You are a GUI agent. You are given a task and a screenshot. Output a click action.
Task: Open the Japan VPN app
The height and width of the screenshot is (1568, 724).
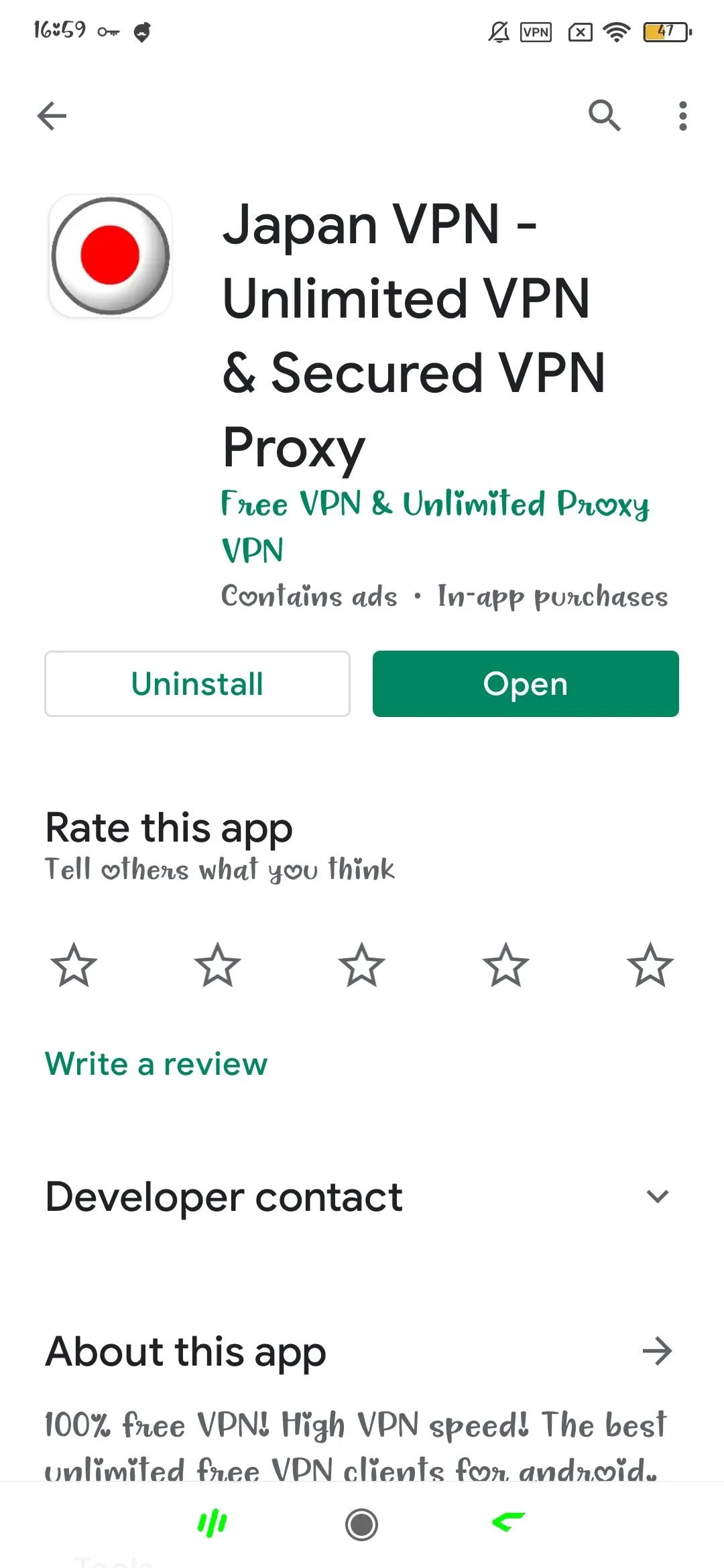pos(526,683)
